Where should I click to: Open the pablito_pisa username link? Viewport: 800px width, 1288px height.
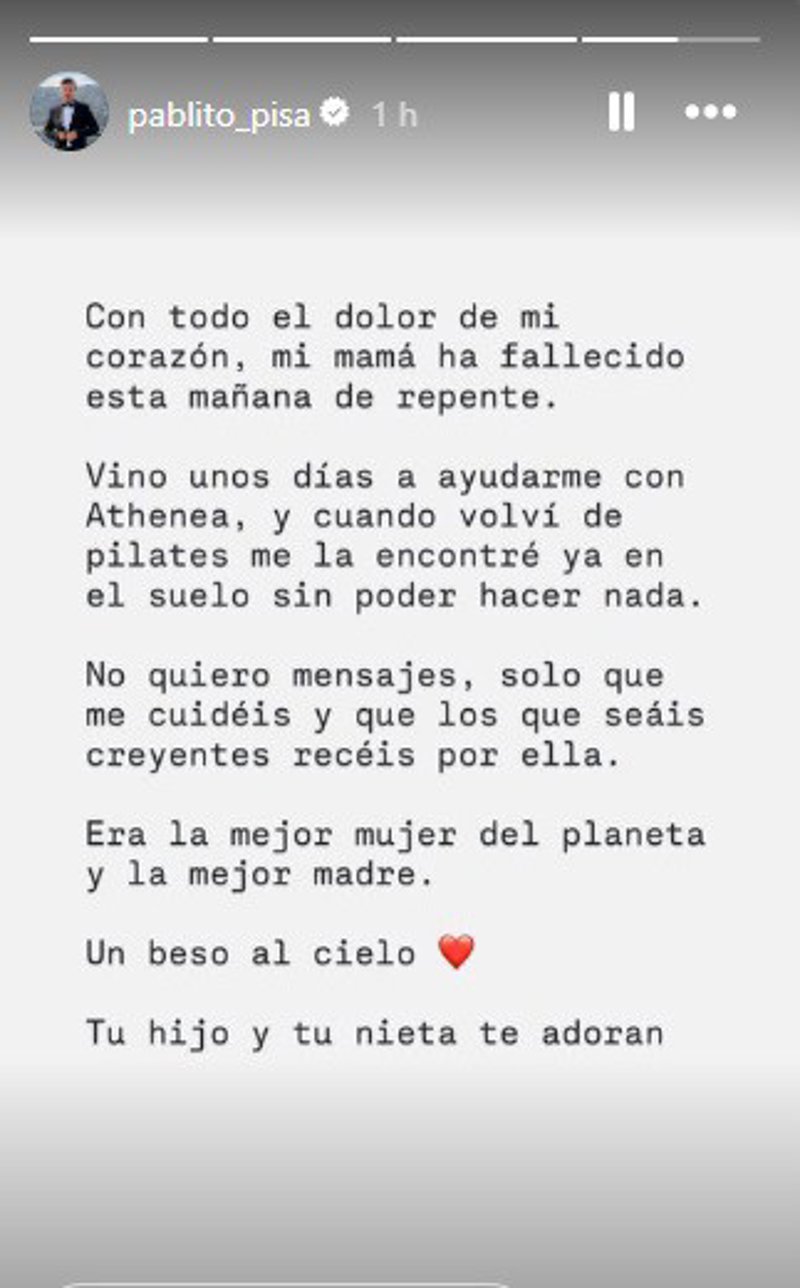pos(219,115)
